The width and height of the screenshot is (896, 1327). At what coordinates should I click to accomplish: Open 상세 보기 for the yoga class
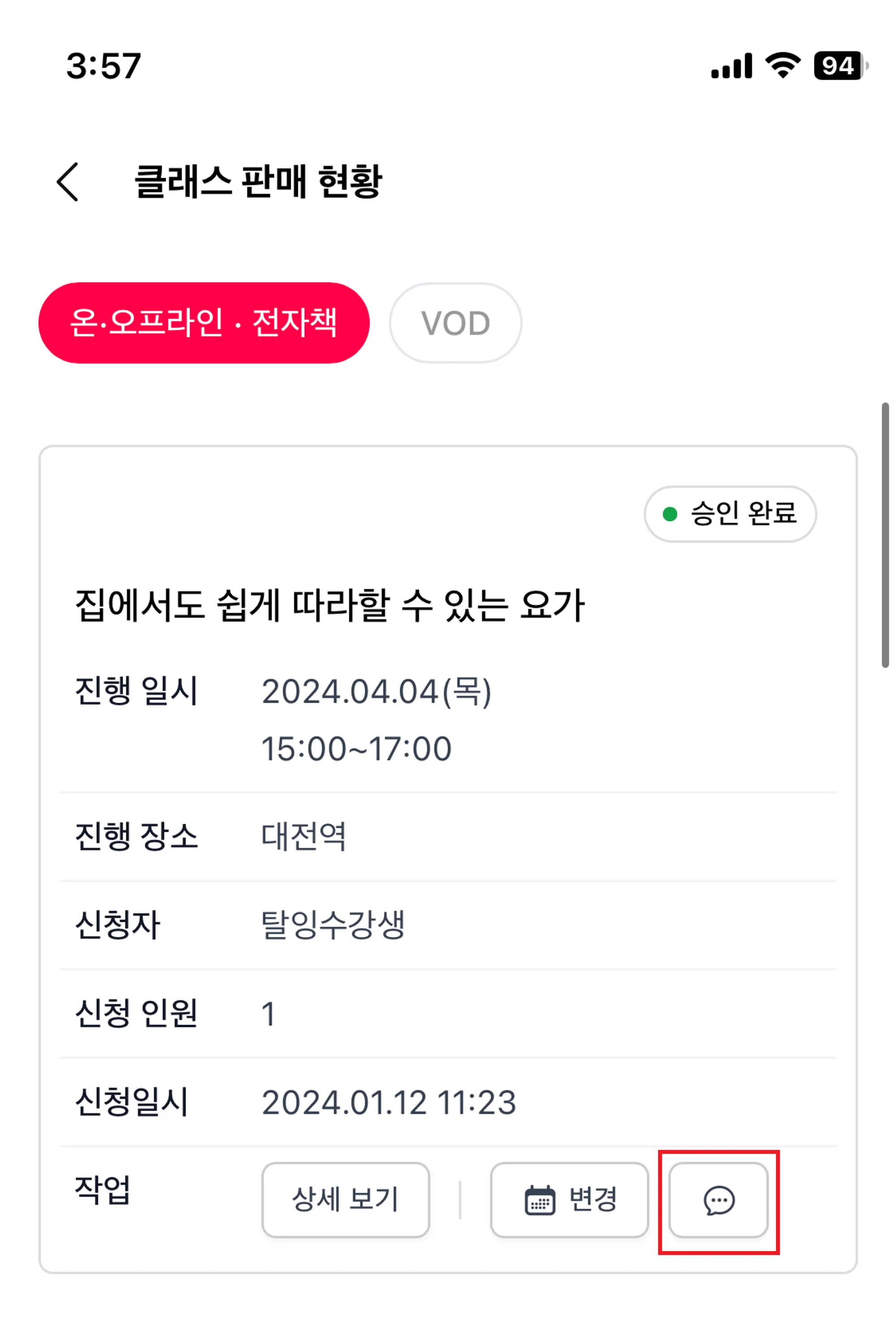345,1200
